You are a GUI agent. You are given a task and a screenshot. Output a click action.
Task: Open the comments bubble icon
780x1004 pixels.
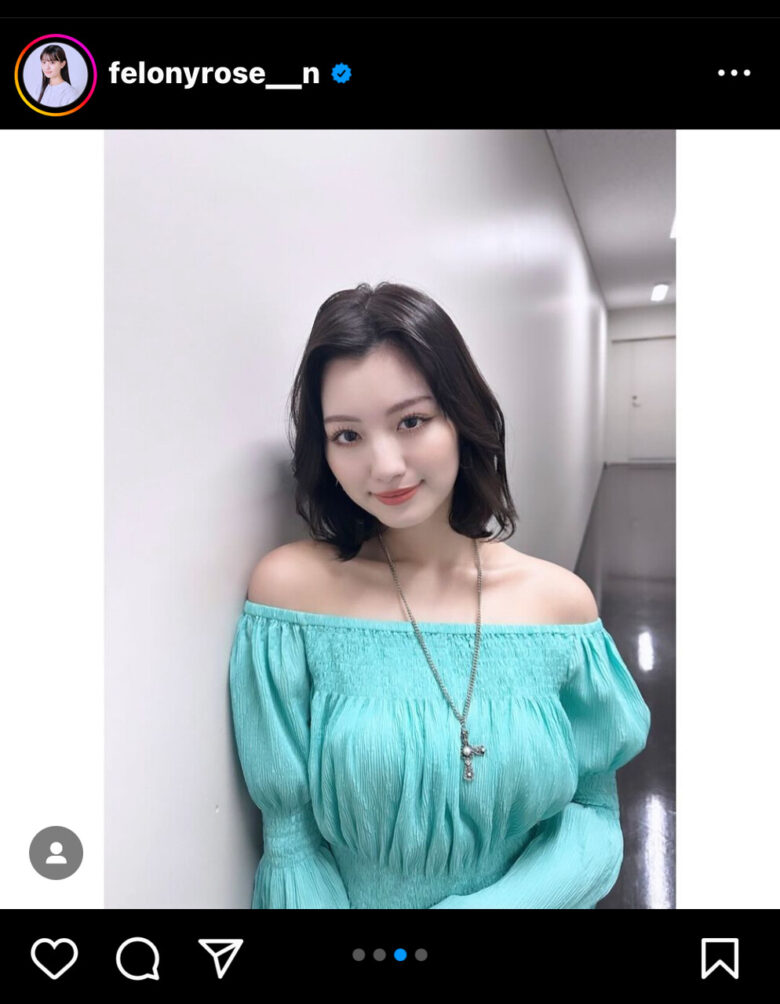tap(137, 958)
